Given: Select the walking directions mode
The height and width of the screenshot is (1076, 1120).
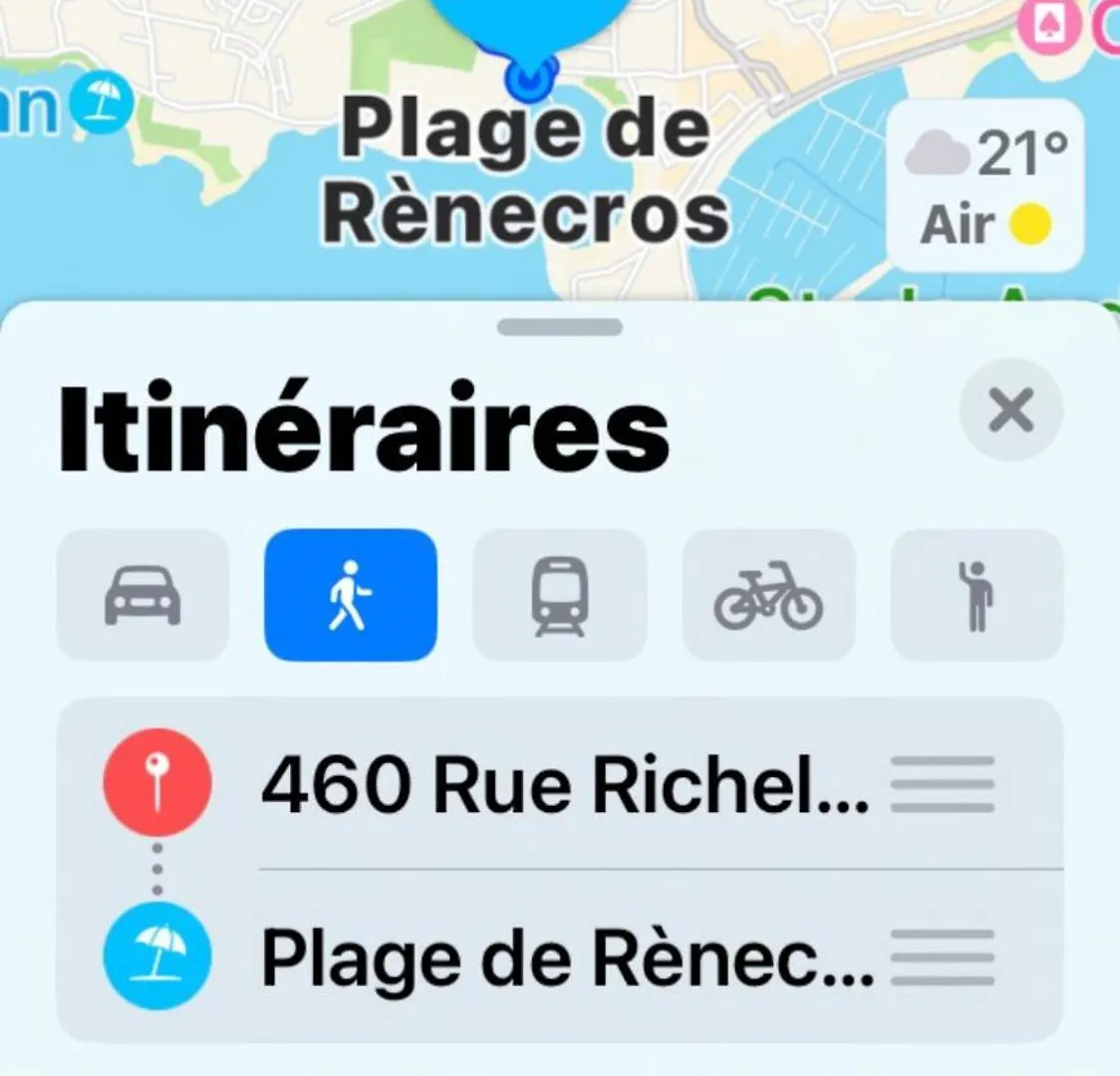Looking at the screenshot, I should 350,595.
